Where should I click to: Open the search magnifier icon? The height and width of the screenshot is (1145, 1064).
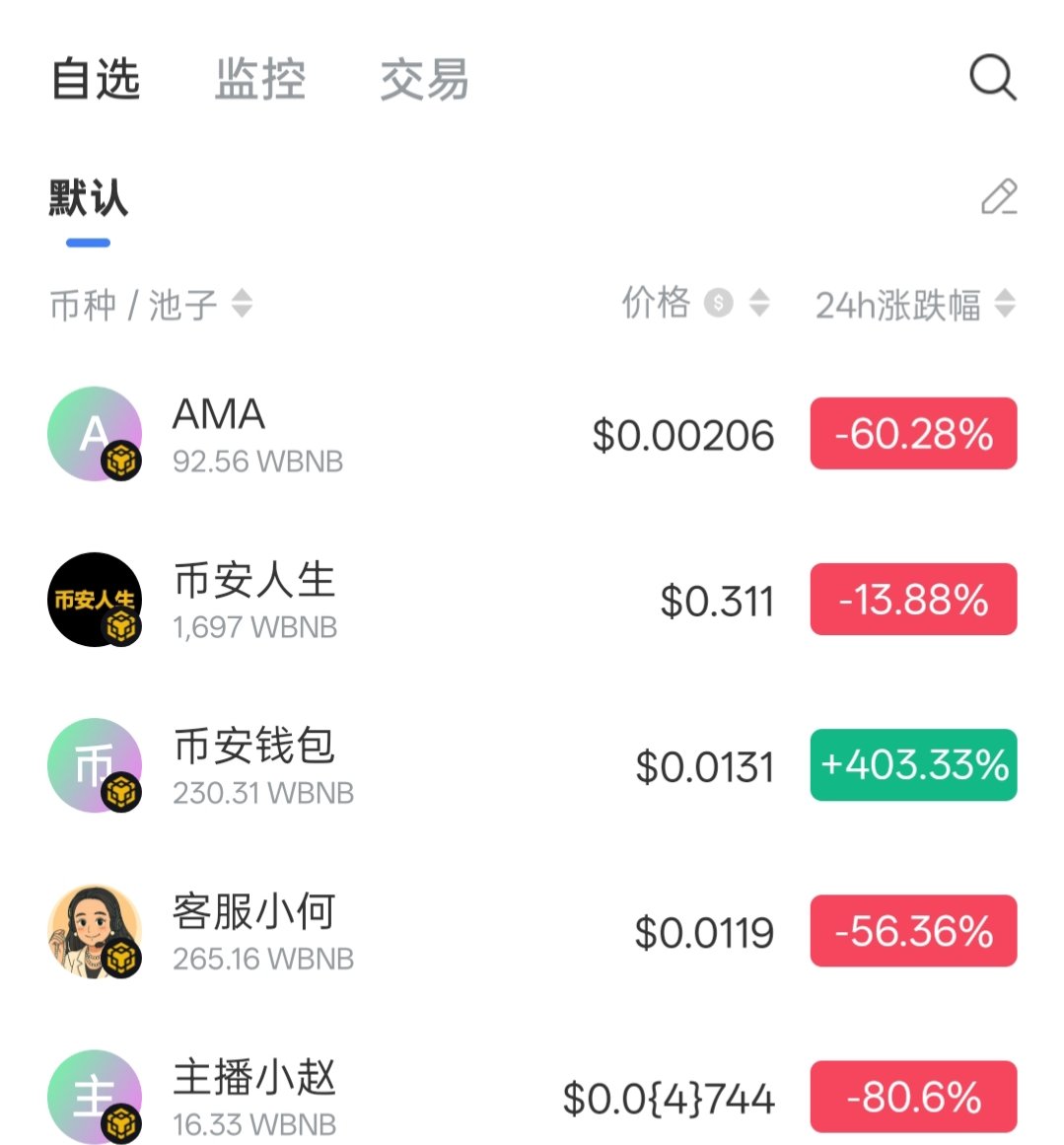[992, 78]
